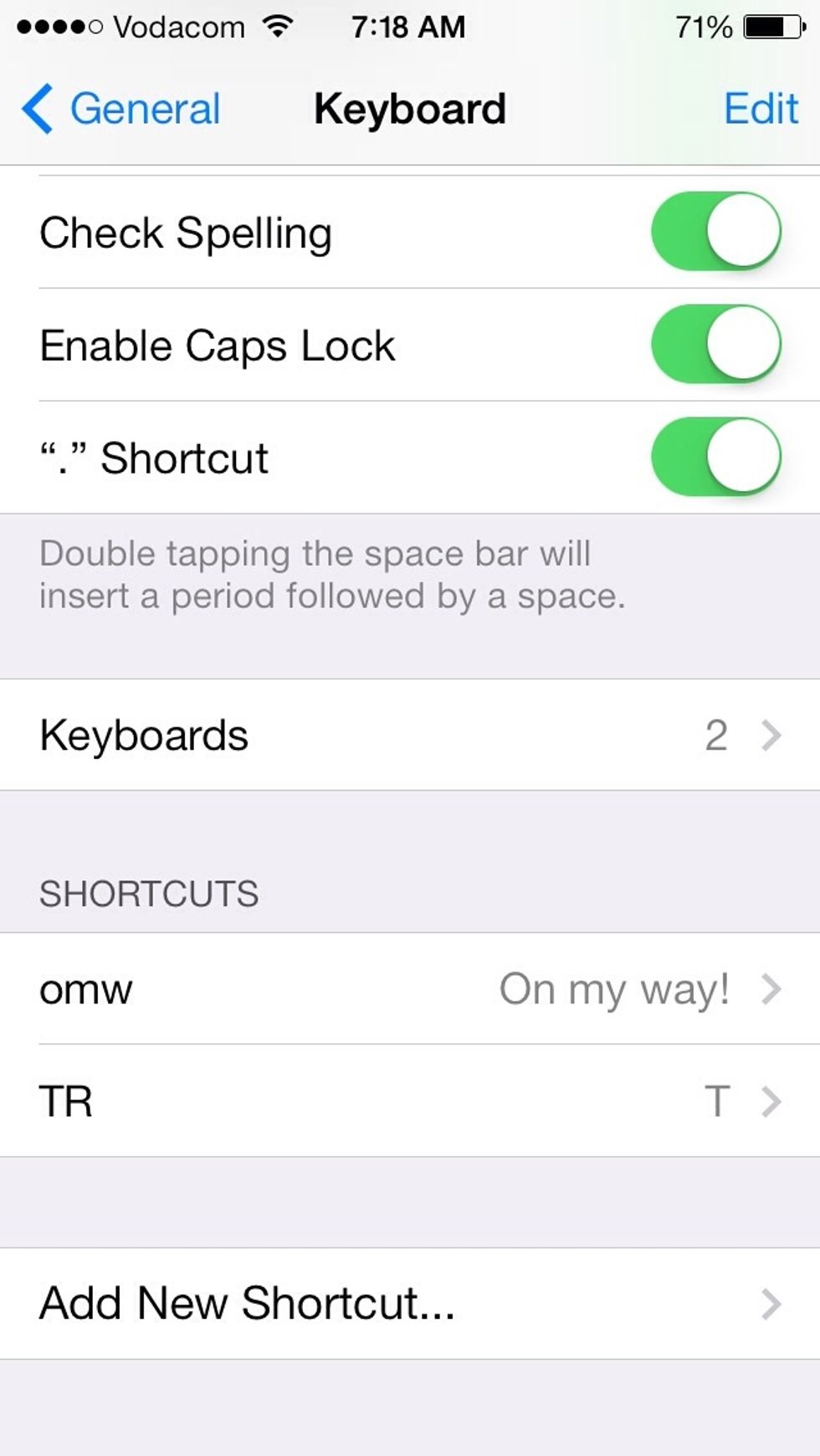Disable the Enable Caps Lock switch
The image size is (820, 1456).
[716, 344]
